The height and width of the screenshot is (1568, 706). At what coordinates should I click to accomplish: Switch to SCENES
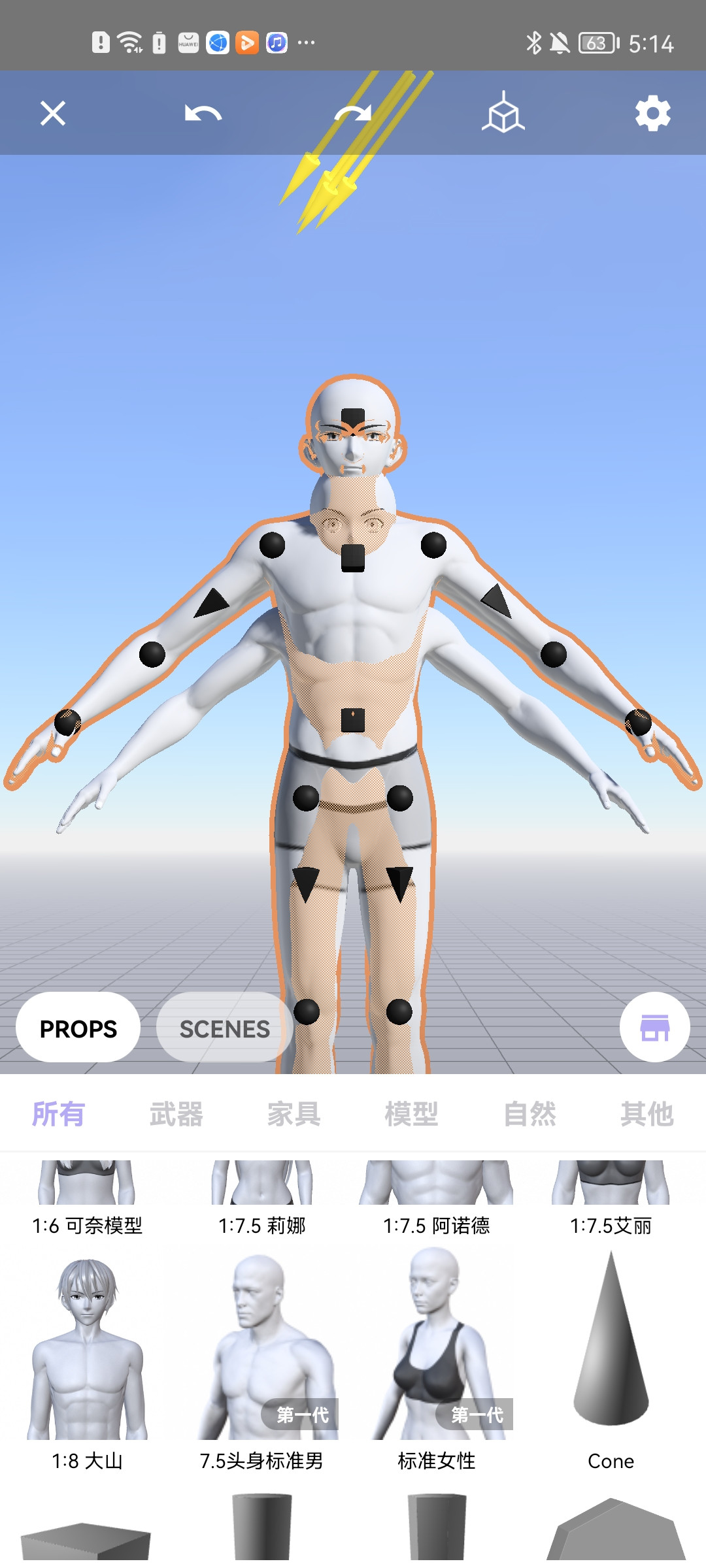[224, 1028]
